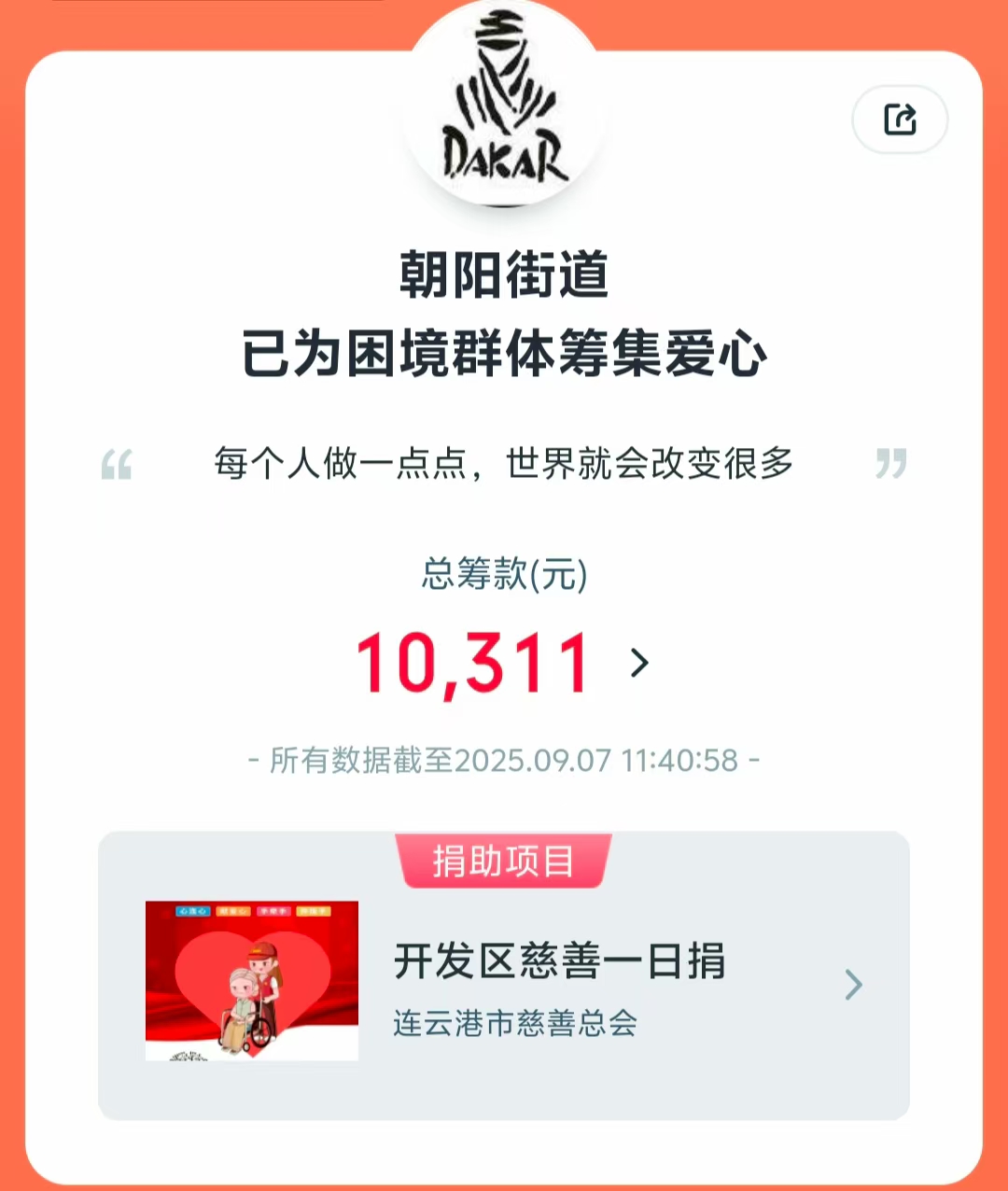Open total funds raised details arrow
The width and height of the screenshot is (1008, 1191).
click(x=639, y=663)
